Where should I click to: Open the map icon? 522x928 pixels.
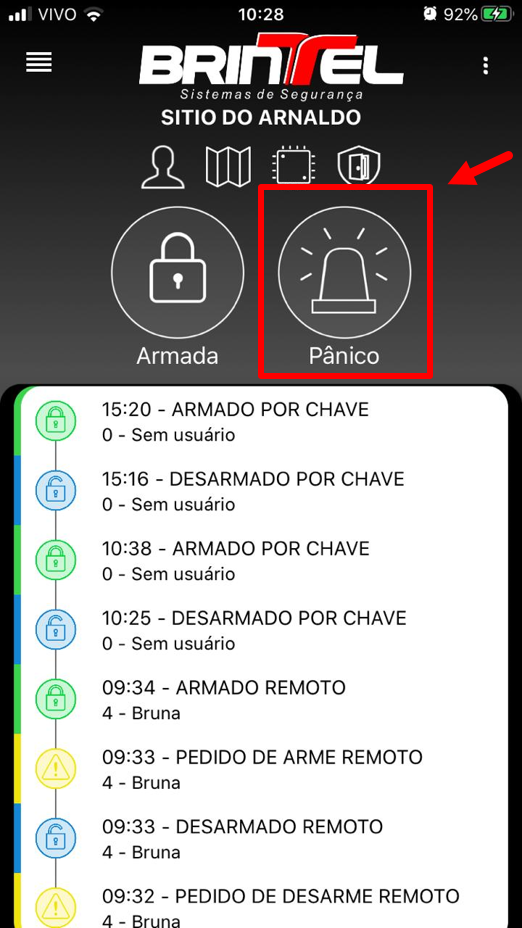(228, 167)
